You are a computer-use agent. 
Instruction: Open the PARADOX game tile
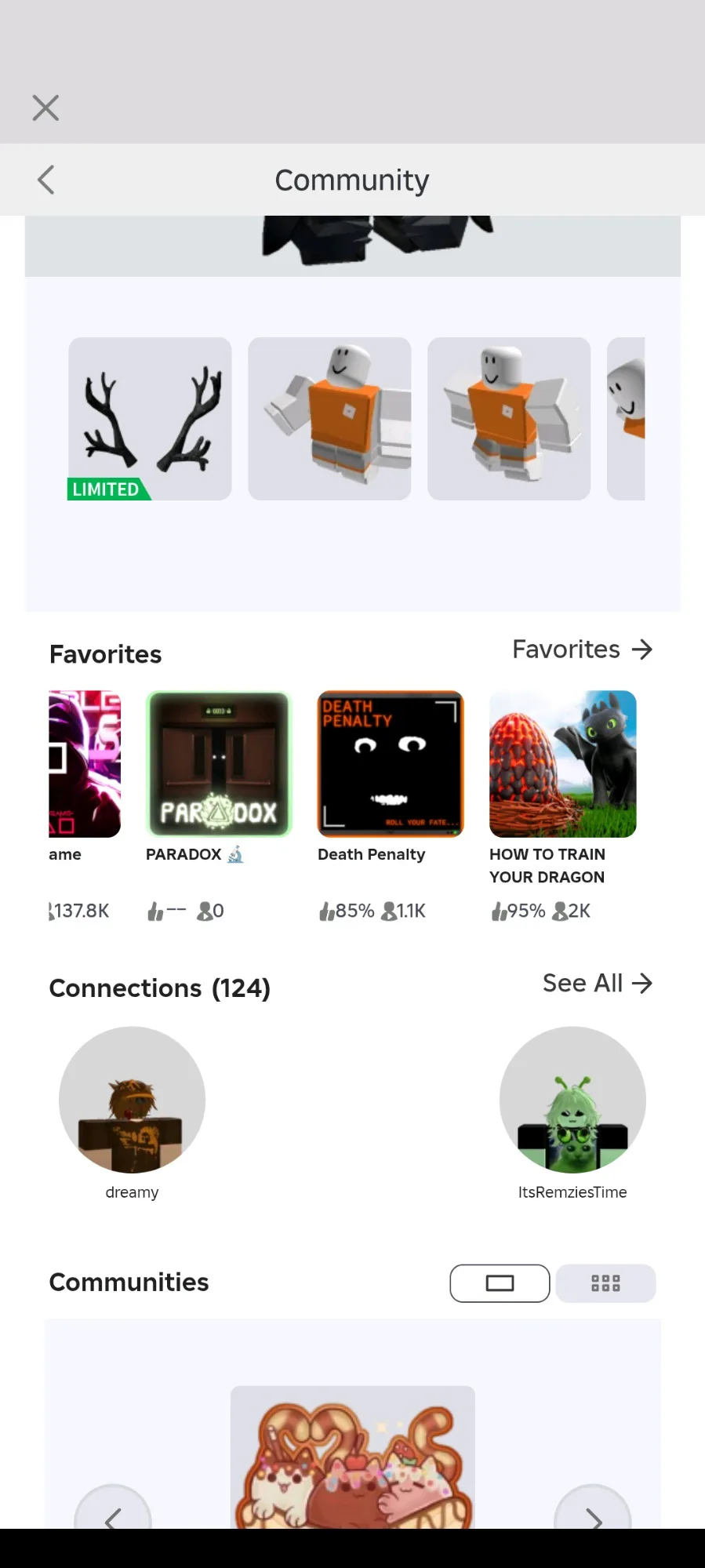(x=219, y=764)
